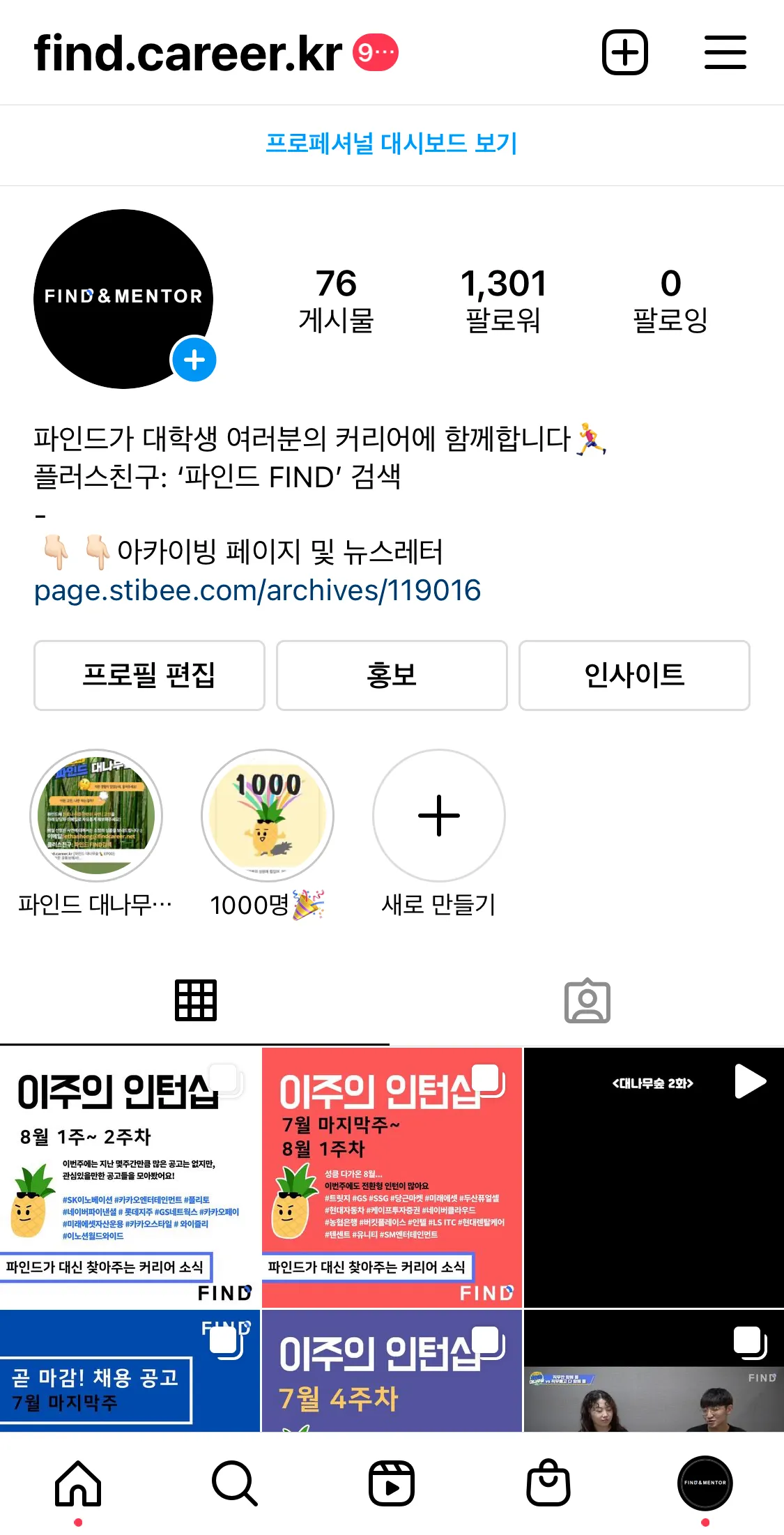Add a story via profile picture plus
784x1535 pixels.
click(x=194, y=360)
